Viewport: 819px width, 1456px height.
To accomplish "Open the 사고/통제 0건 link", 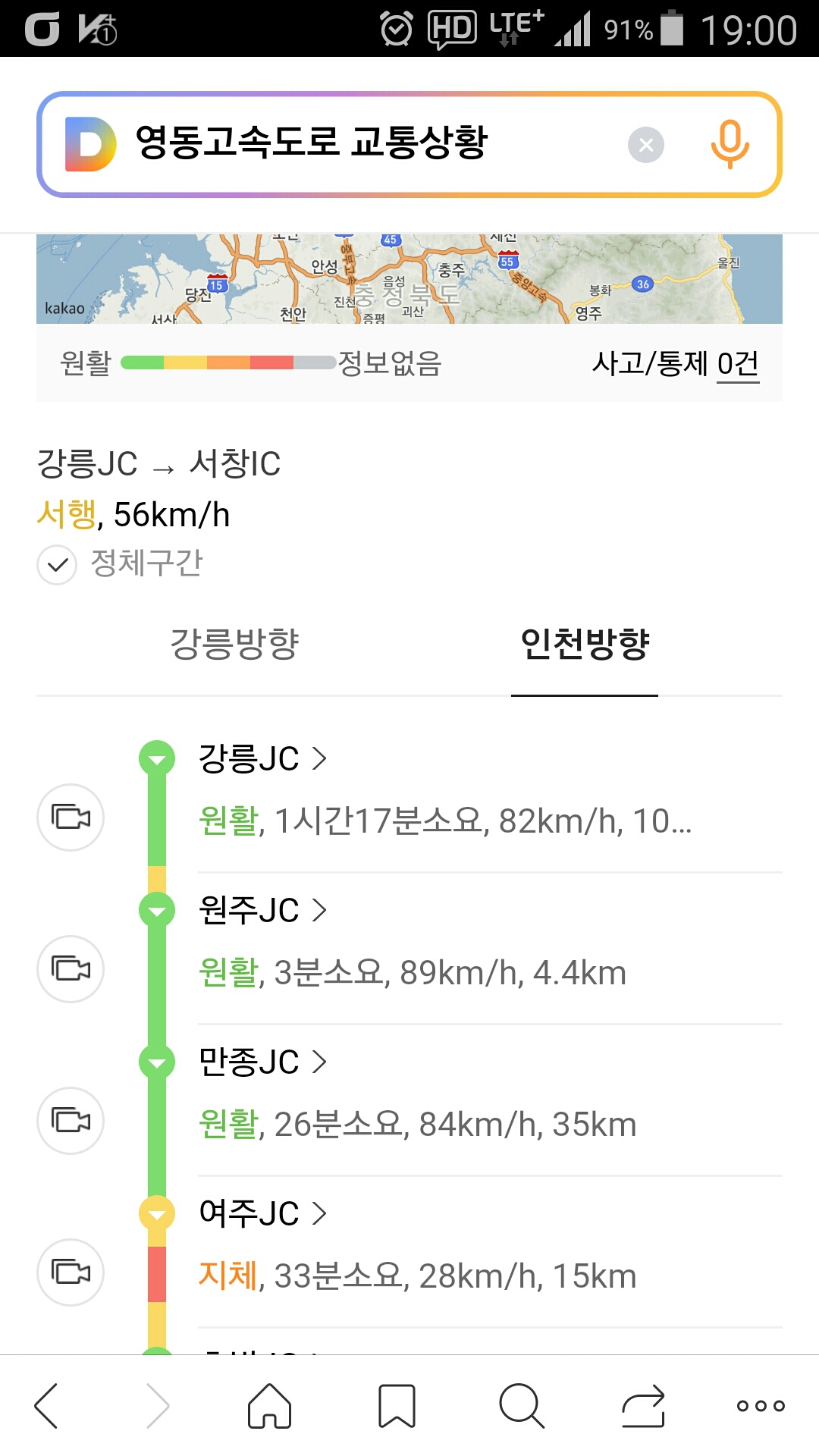I will [x=675, y=364].
